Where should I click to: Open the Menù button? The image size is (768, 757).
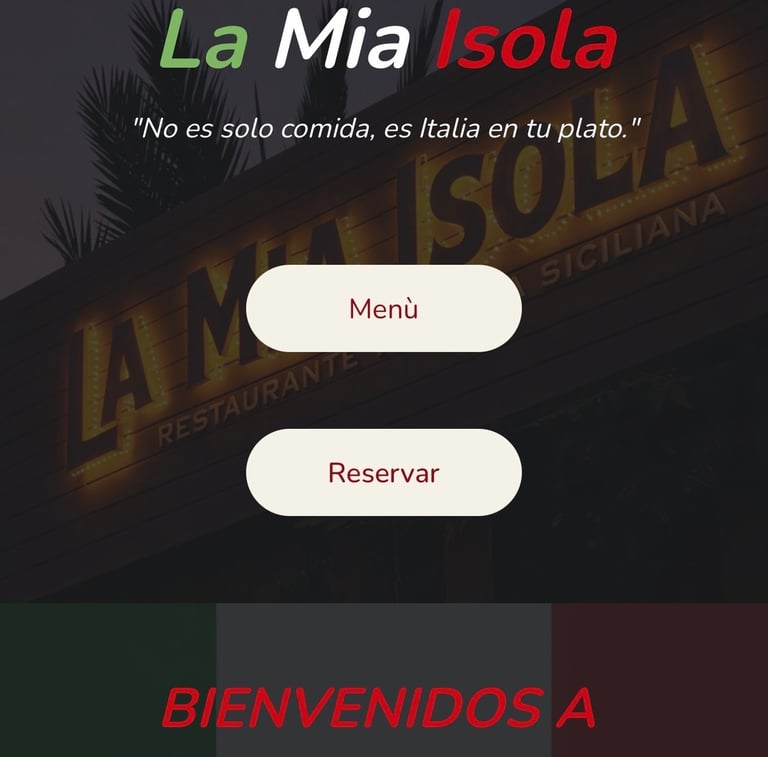pyautogui.click(x=383, y=309)
